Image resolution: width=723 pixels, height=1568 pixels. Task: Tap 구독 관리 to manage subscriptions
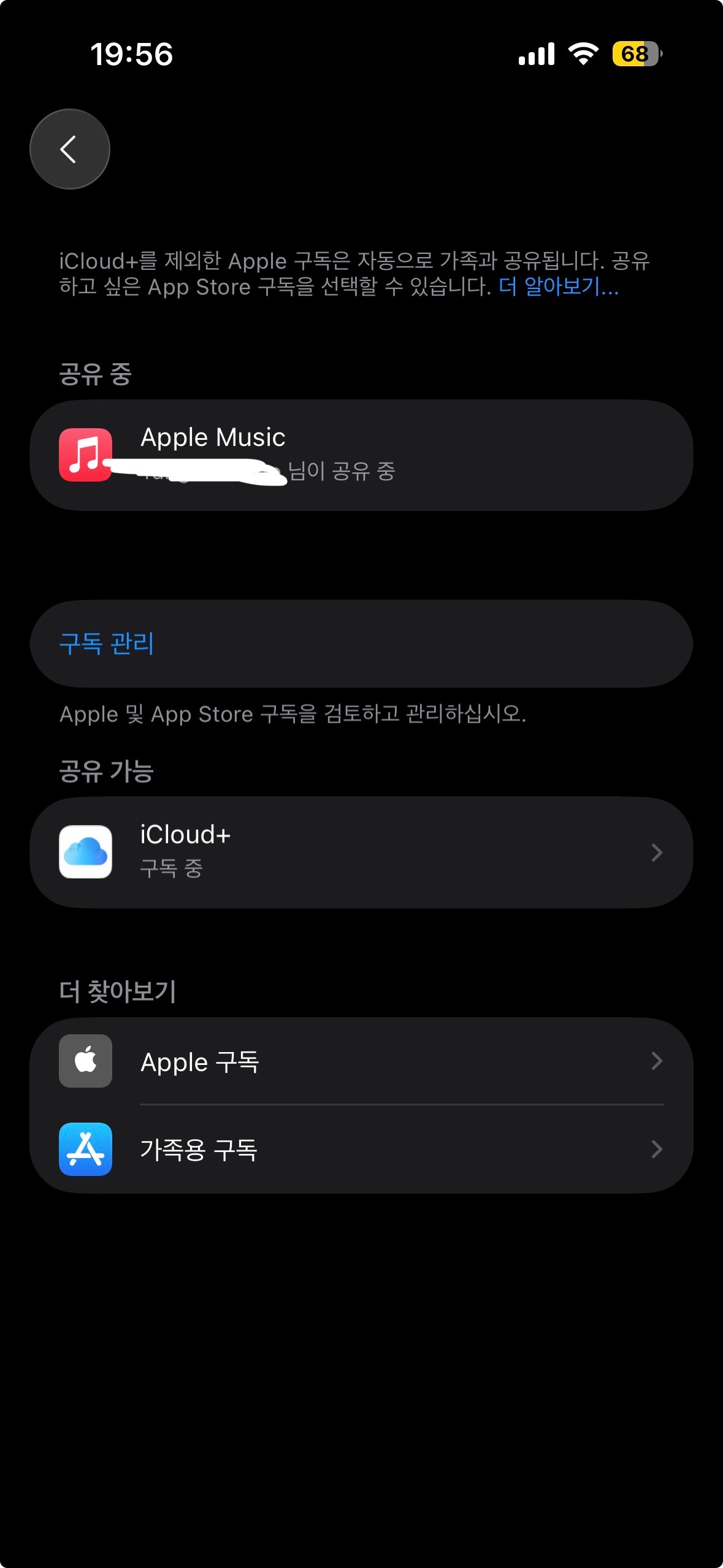(x=107, y=644)
